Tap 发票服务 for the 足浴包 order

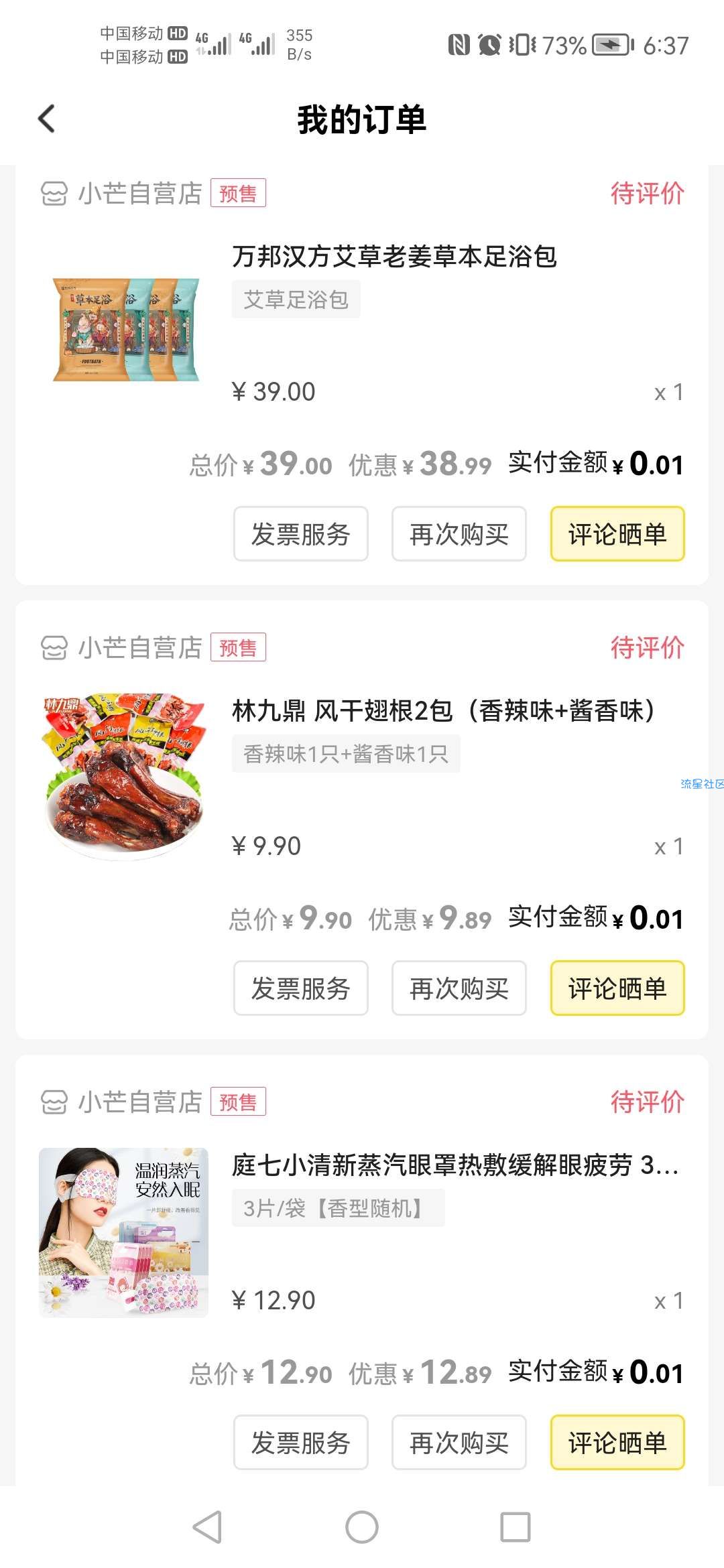tap(300, 534)
